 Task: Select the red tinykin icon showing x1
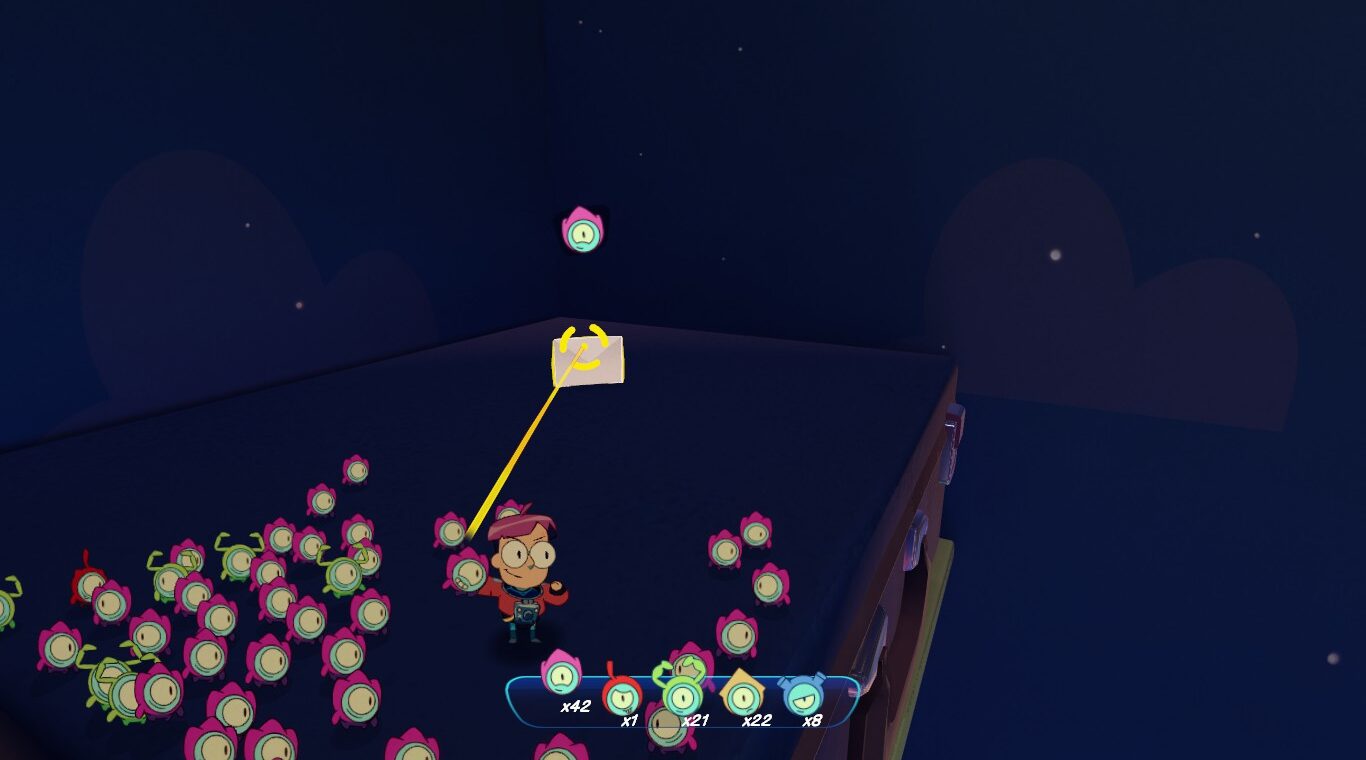tap(622, 694)
